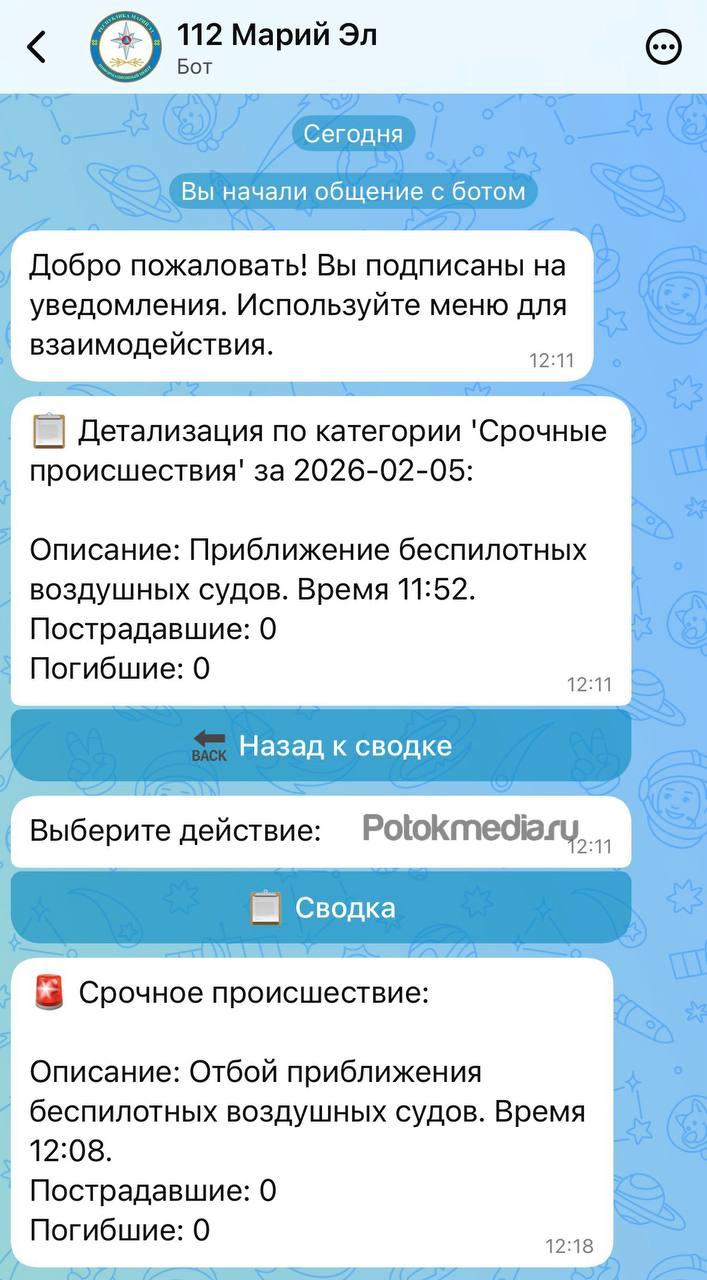The height and width of the screenshot is (1280, 707).
Task: Select the Сводка button
Action: click(321, 908)
